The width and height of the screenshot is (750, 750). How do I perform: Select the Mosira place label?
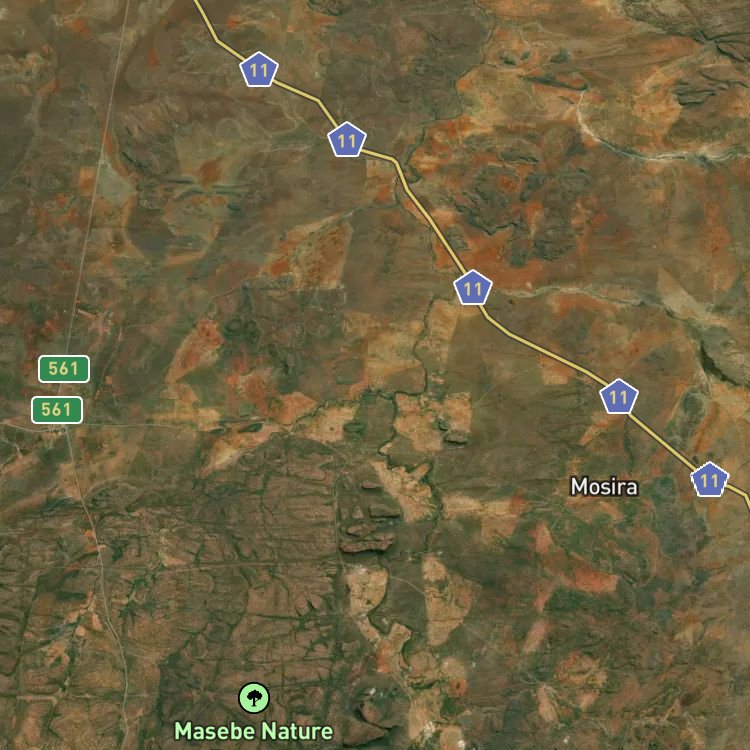coord(604,487)
